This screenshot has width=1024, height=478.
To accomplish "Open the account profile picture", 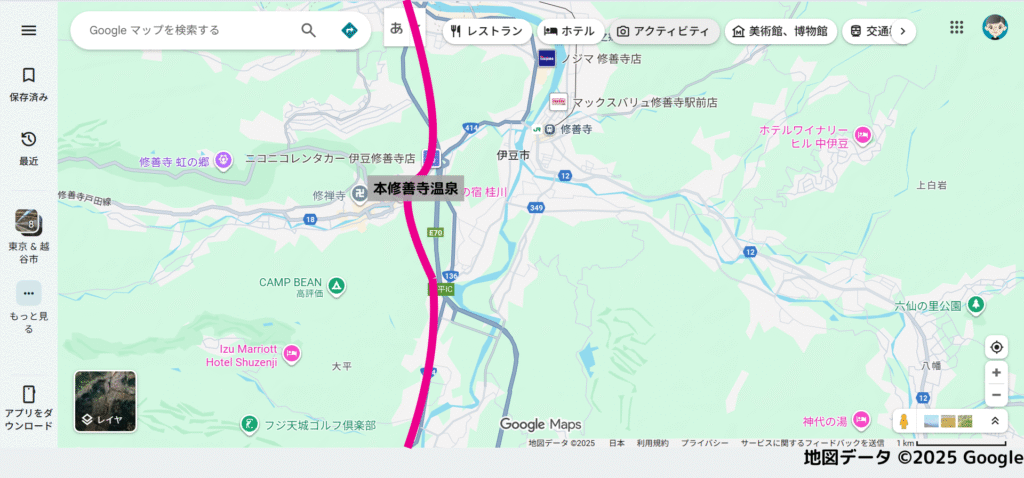I will 995,28.
